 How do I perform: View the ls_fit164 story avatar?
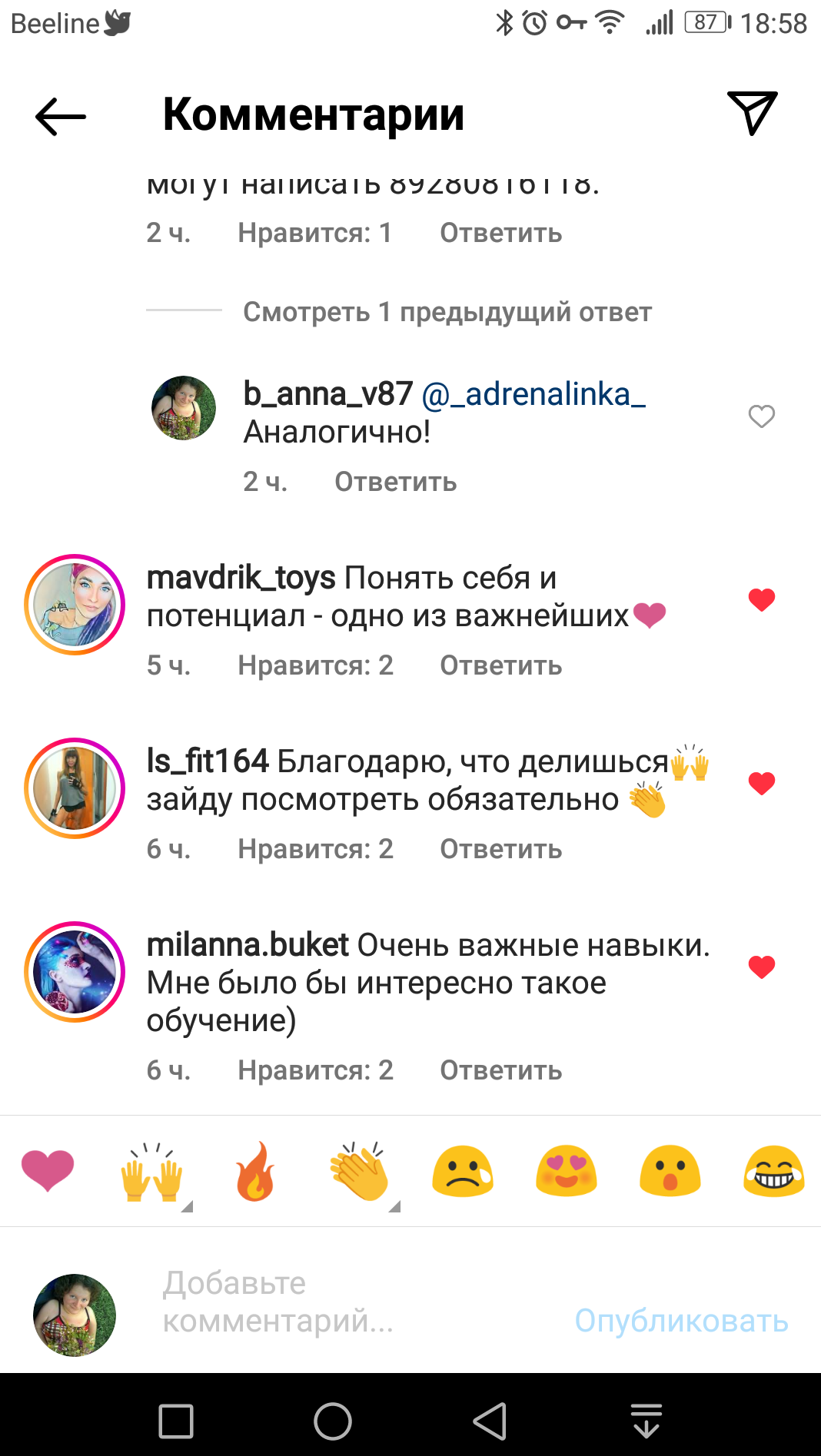click(75, 788)
